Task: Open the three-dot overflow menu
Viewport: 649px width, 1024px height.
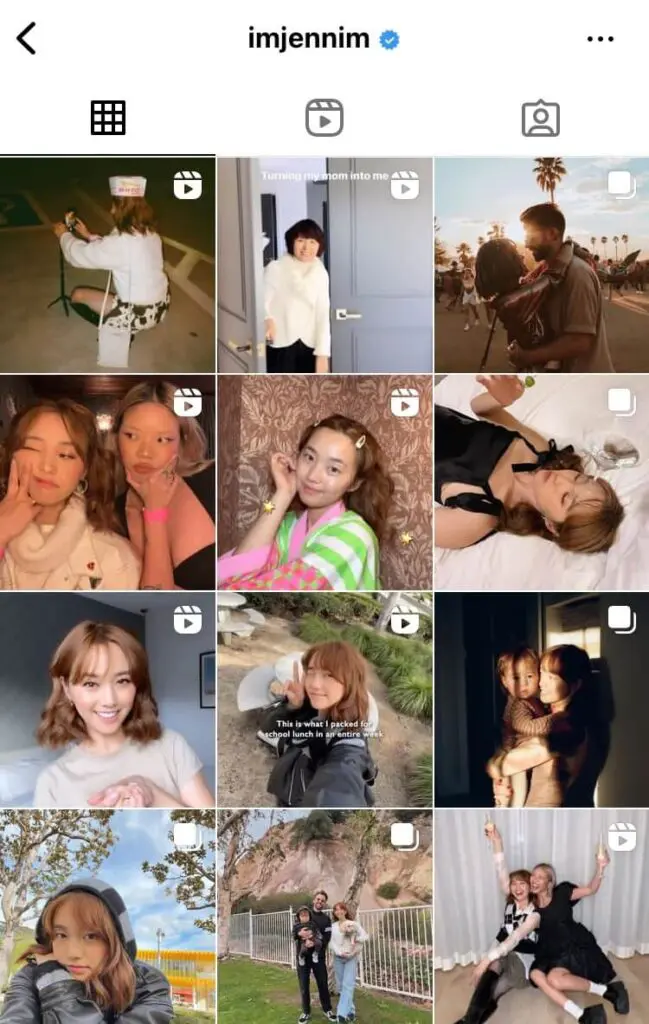Action: [600, 39]
